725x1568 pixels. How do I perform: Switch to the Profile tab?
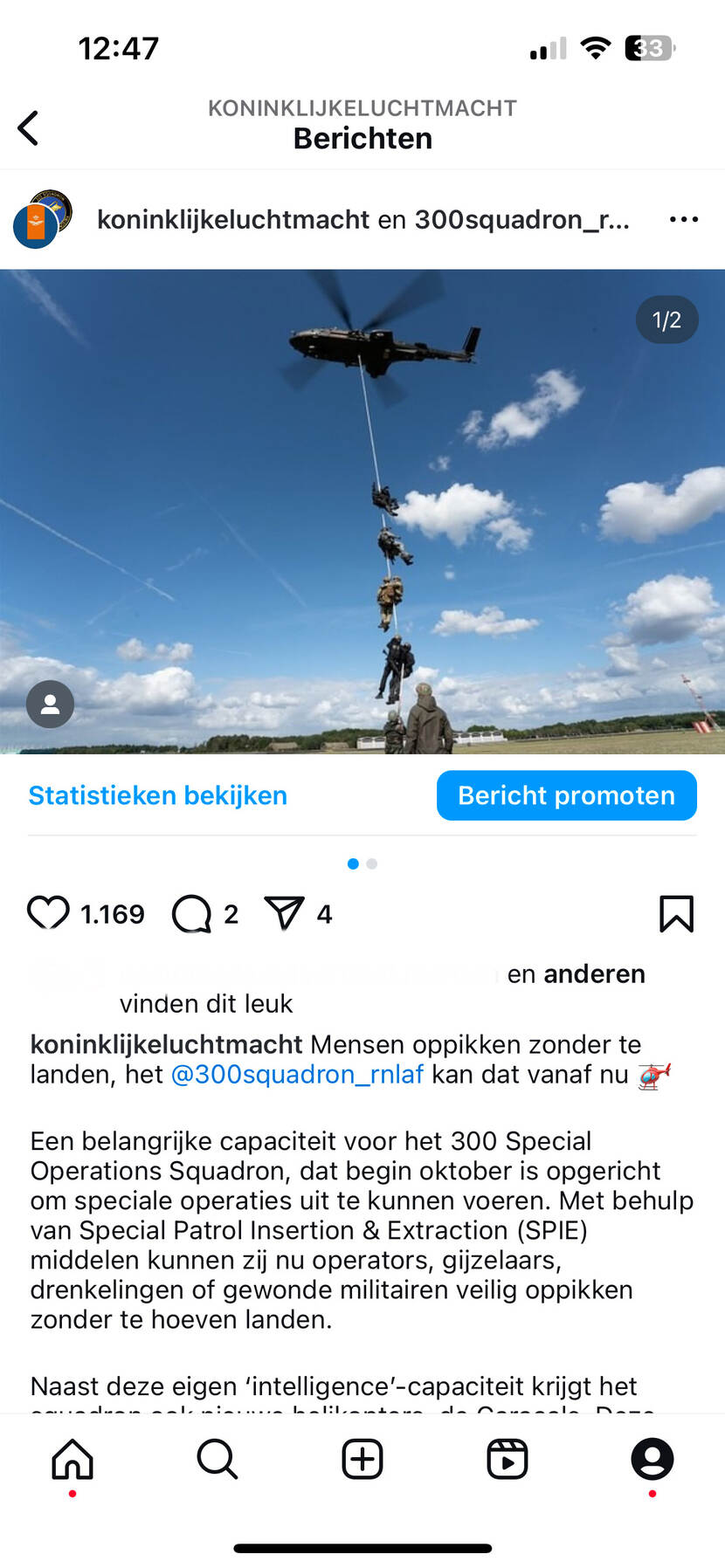pyautogui.click(x=652, y=1459)
